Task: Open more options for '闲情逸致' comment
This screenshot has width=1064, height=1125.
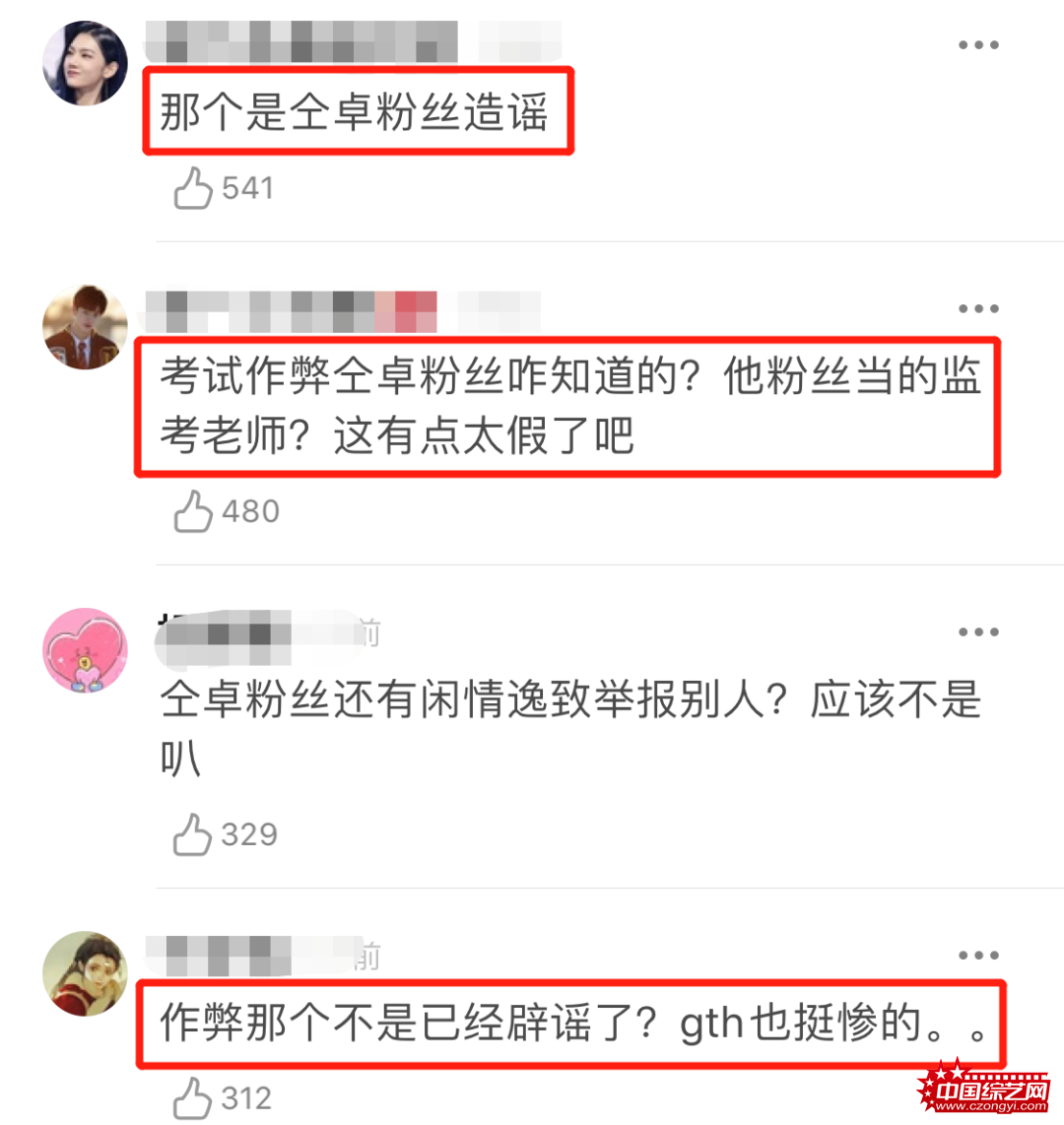Action: pyautogui.click(x=978, y=632)
